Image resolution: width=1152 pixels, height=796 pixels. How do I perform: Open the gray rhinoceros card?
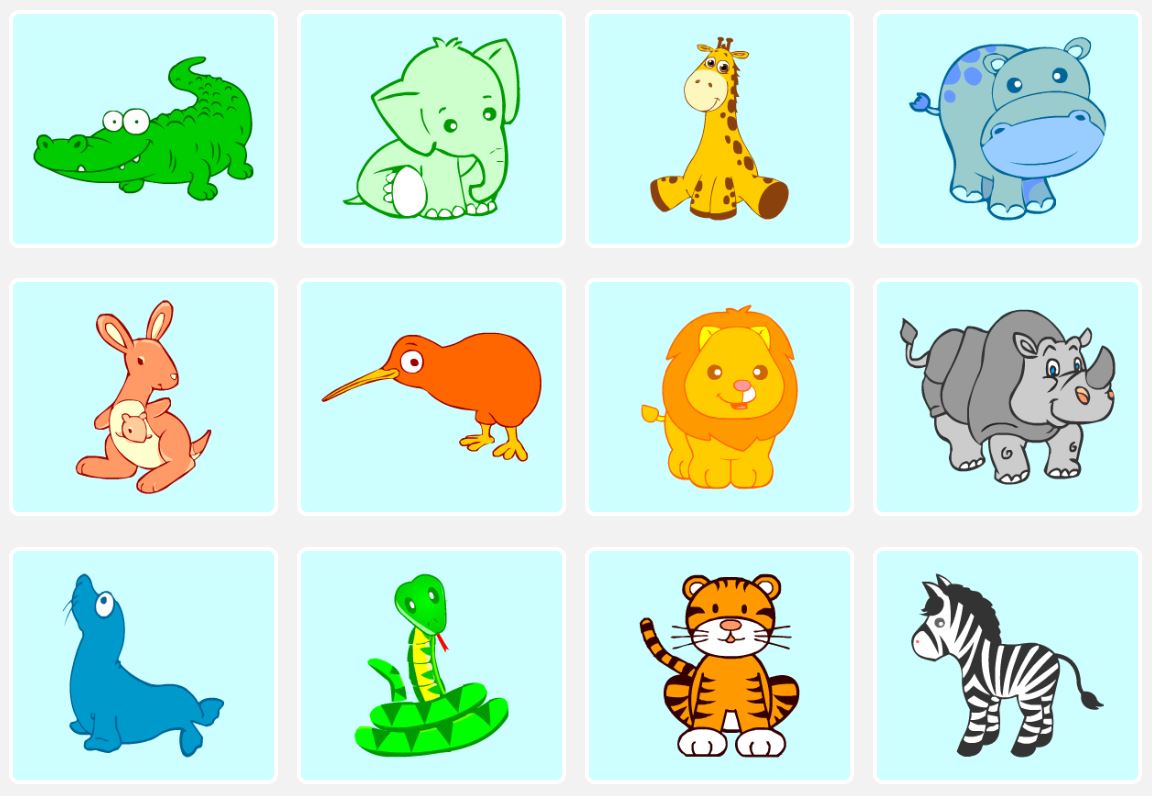[1007, 397]
